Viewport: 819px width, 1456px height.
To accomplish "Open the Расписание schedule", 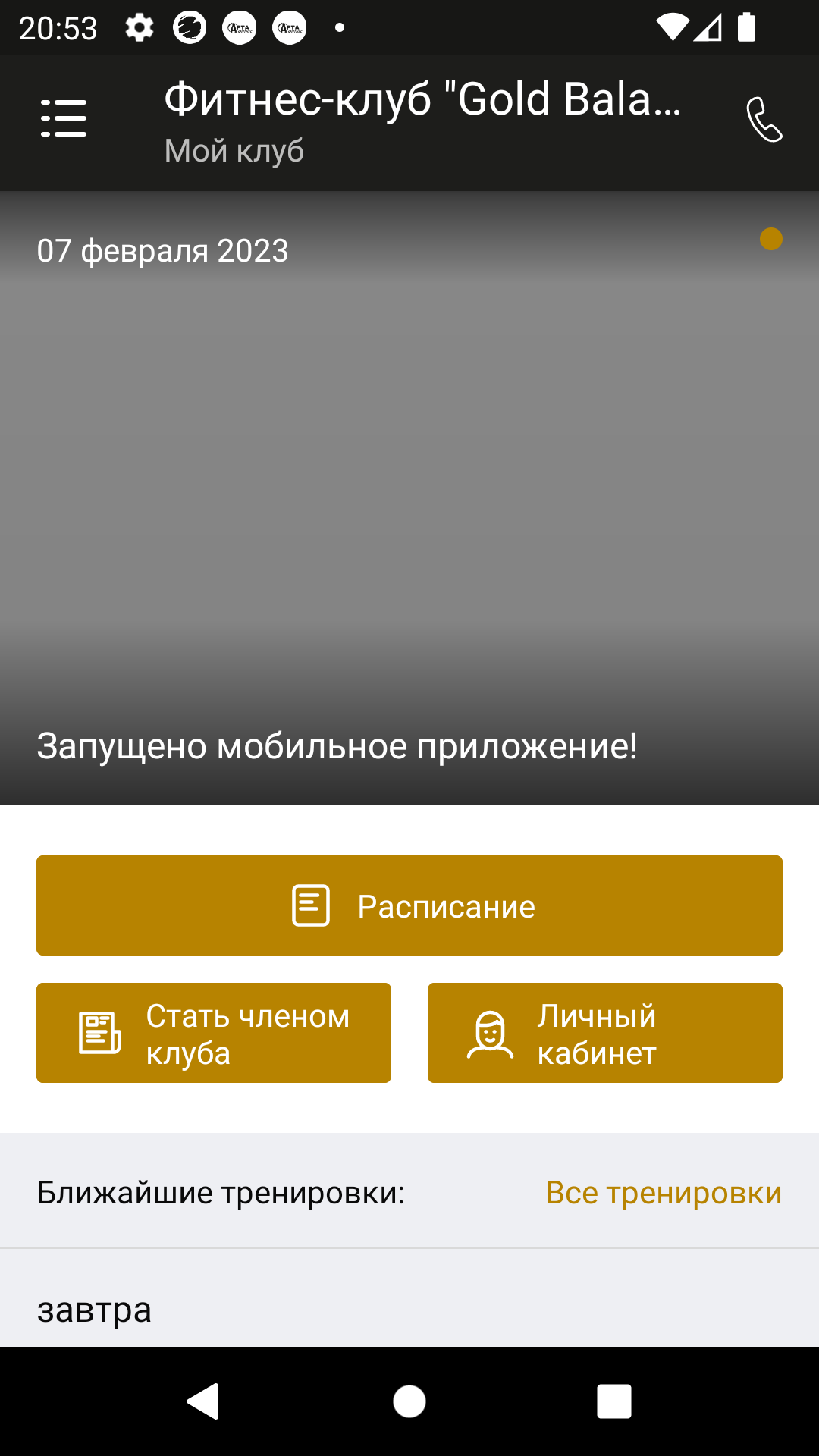I will (x=409, y=905).
